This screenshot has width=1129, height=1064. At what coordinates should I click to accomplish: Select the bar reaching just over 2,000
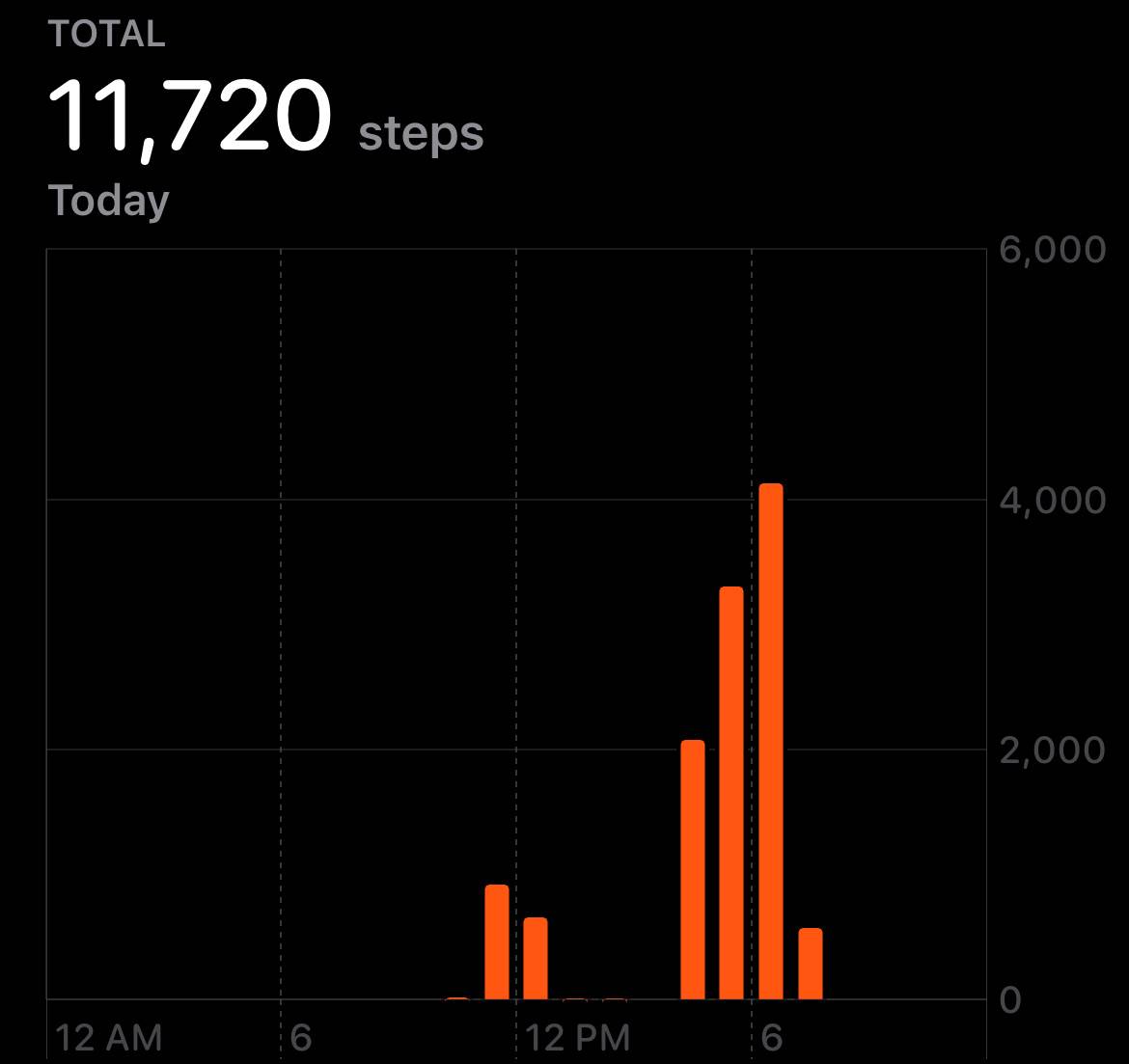(693, 870)
